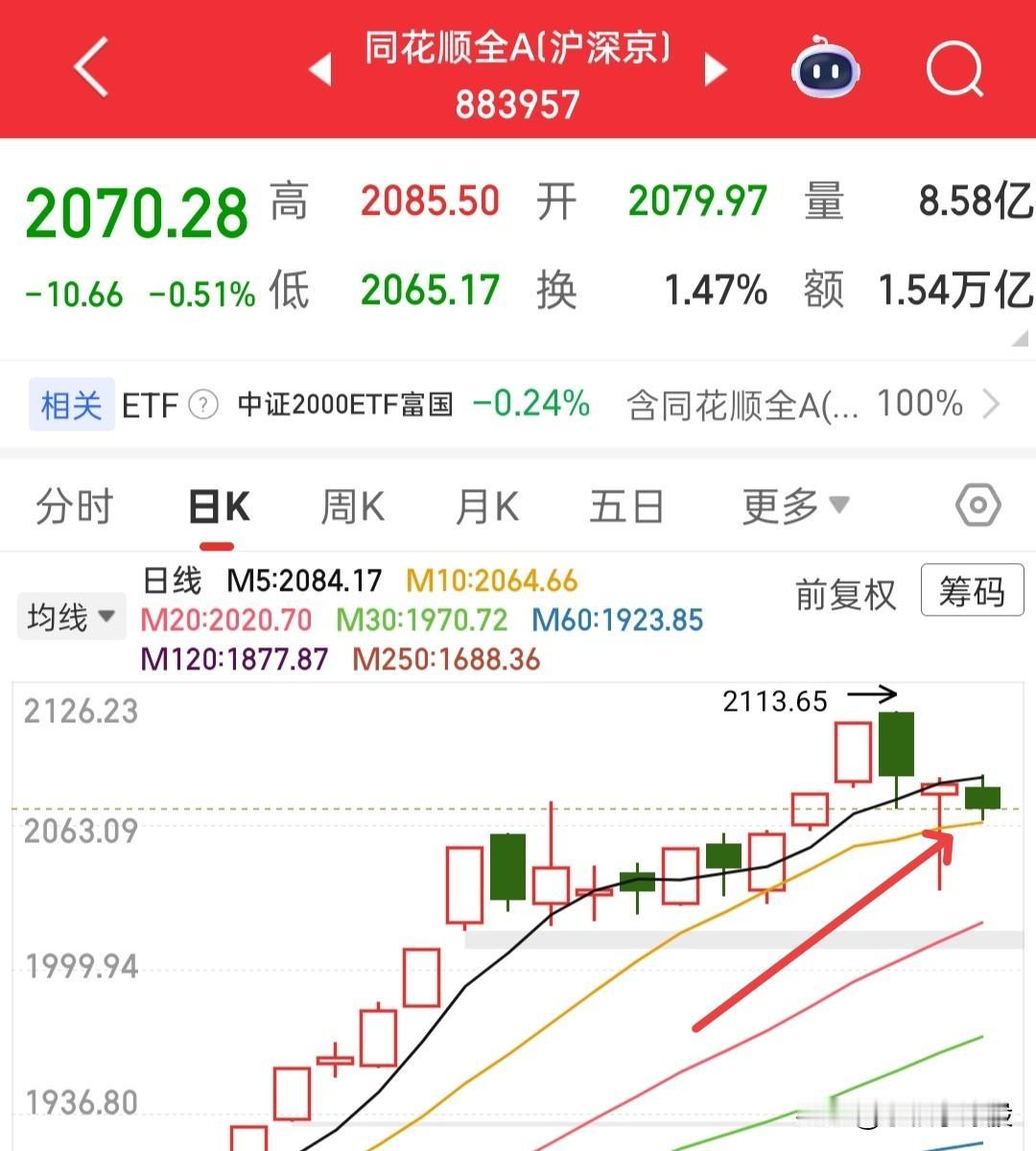The image size is (1036, 1151).
Task: Open 中证2000ETF富国 fund details
Action: pyautogui.click(x=347, y=404)
